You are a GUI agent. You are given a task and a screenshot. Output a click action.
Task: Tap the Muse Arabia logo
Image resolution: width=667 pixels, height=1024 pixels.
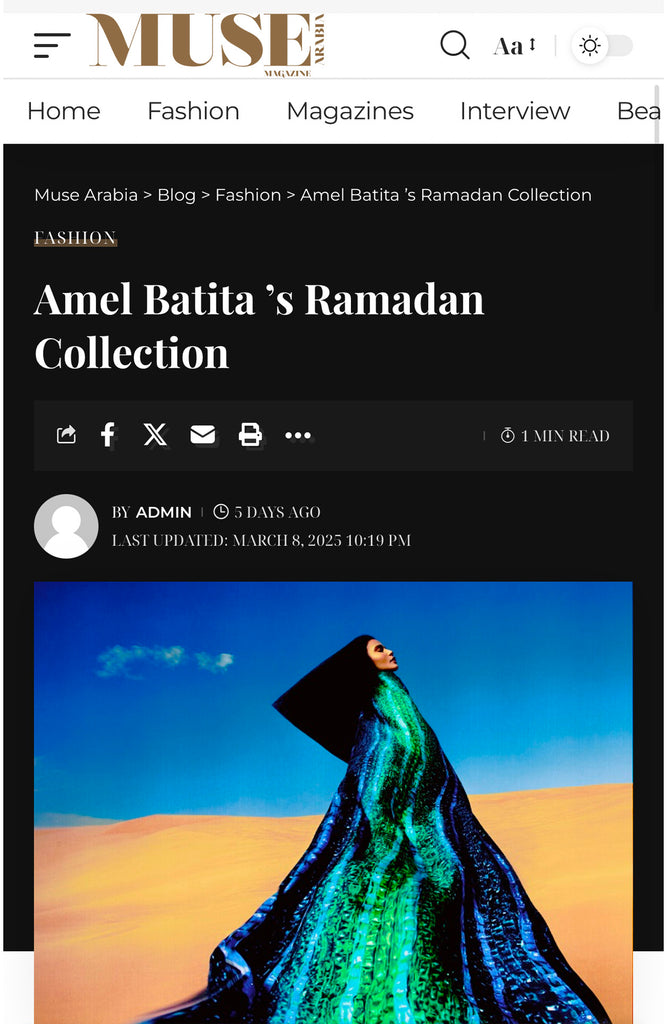[x=207, y=44]
